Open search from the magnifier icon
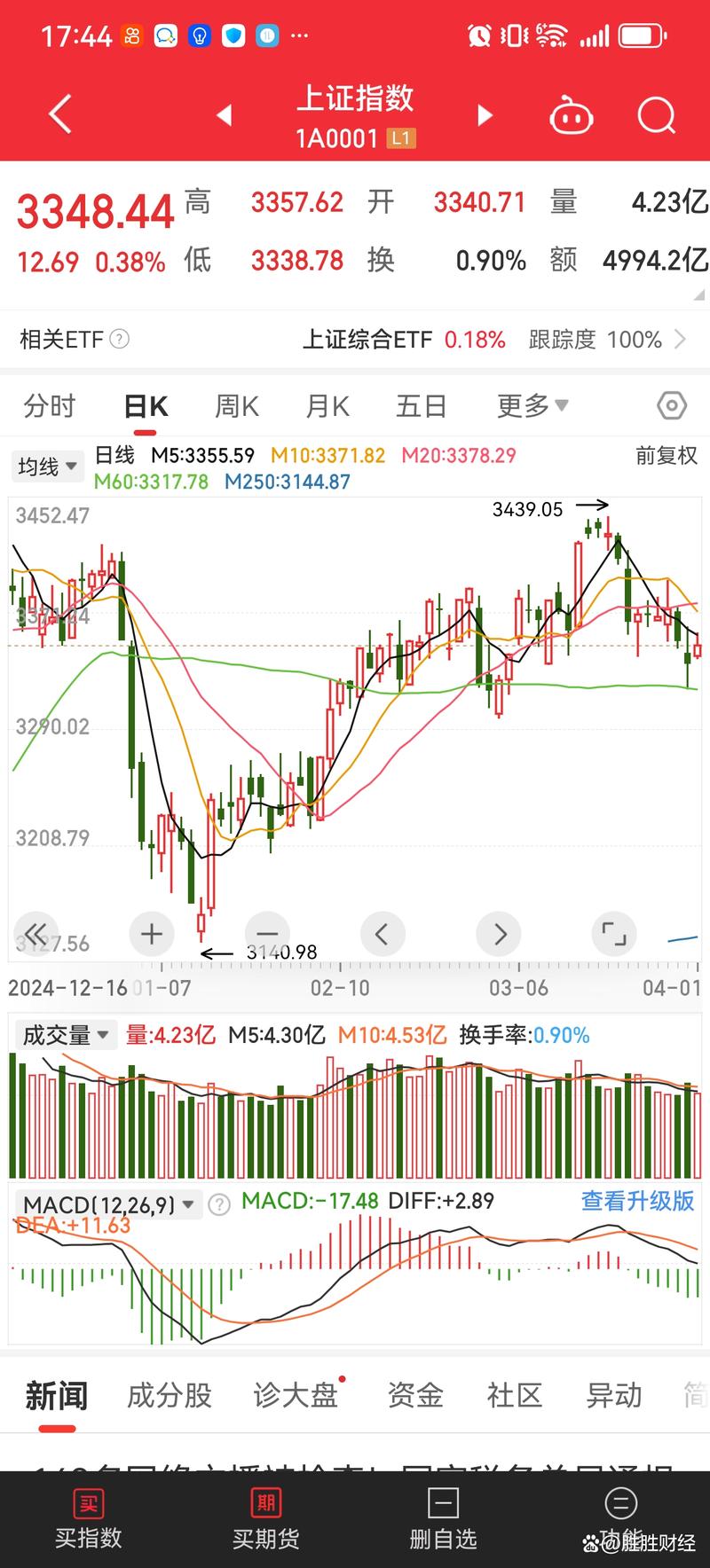710x1568 pixels. click(657, 115)
